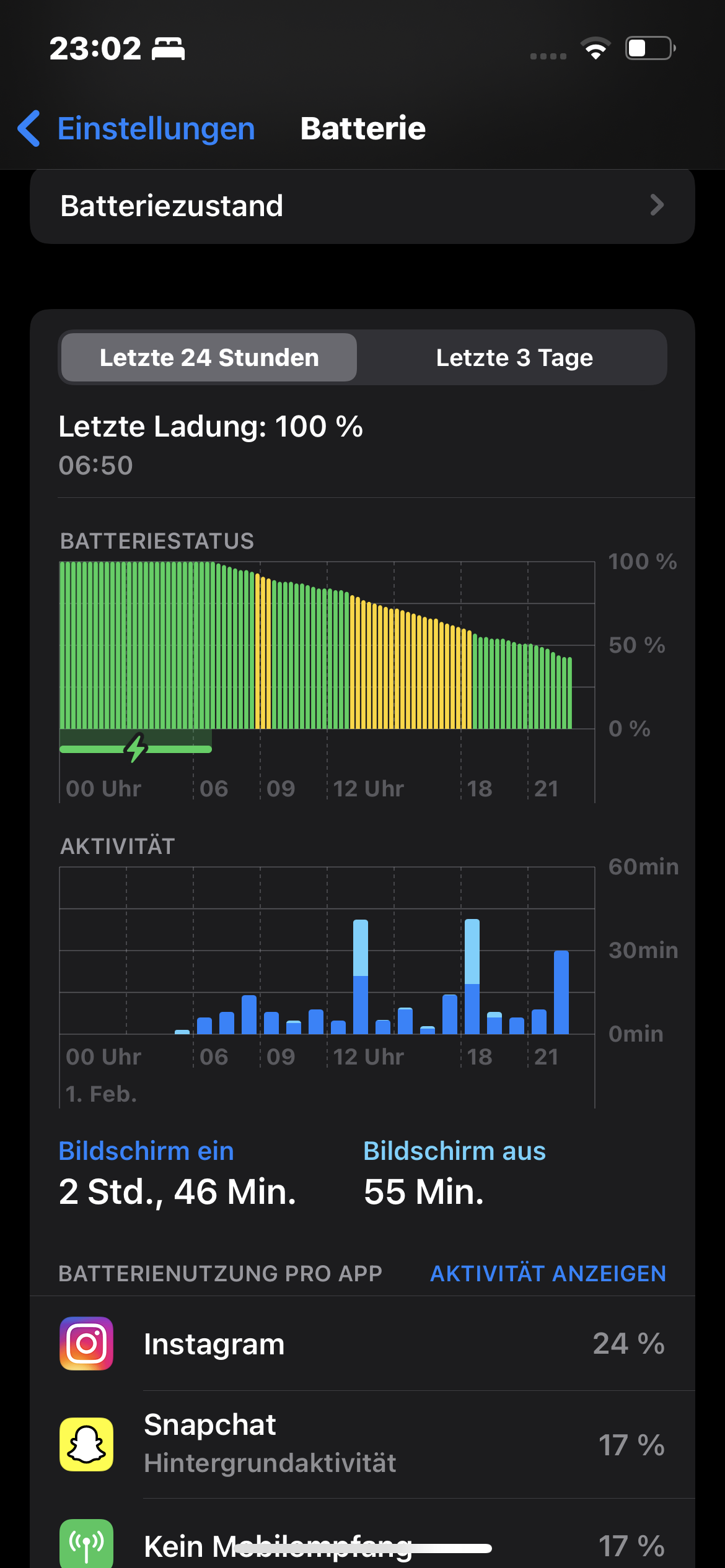Switch to Letzte 3 Tage

click(514, 357)
